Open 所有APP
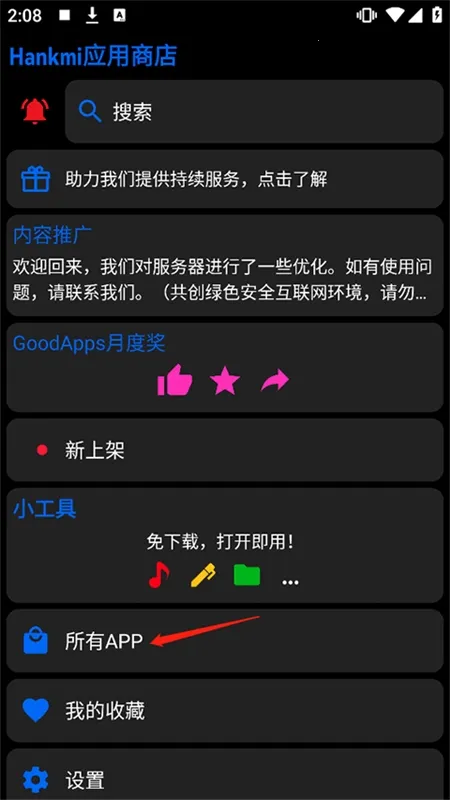Screen dimensions: 450x800 [225, 641]
